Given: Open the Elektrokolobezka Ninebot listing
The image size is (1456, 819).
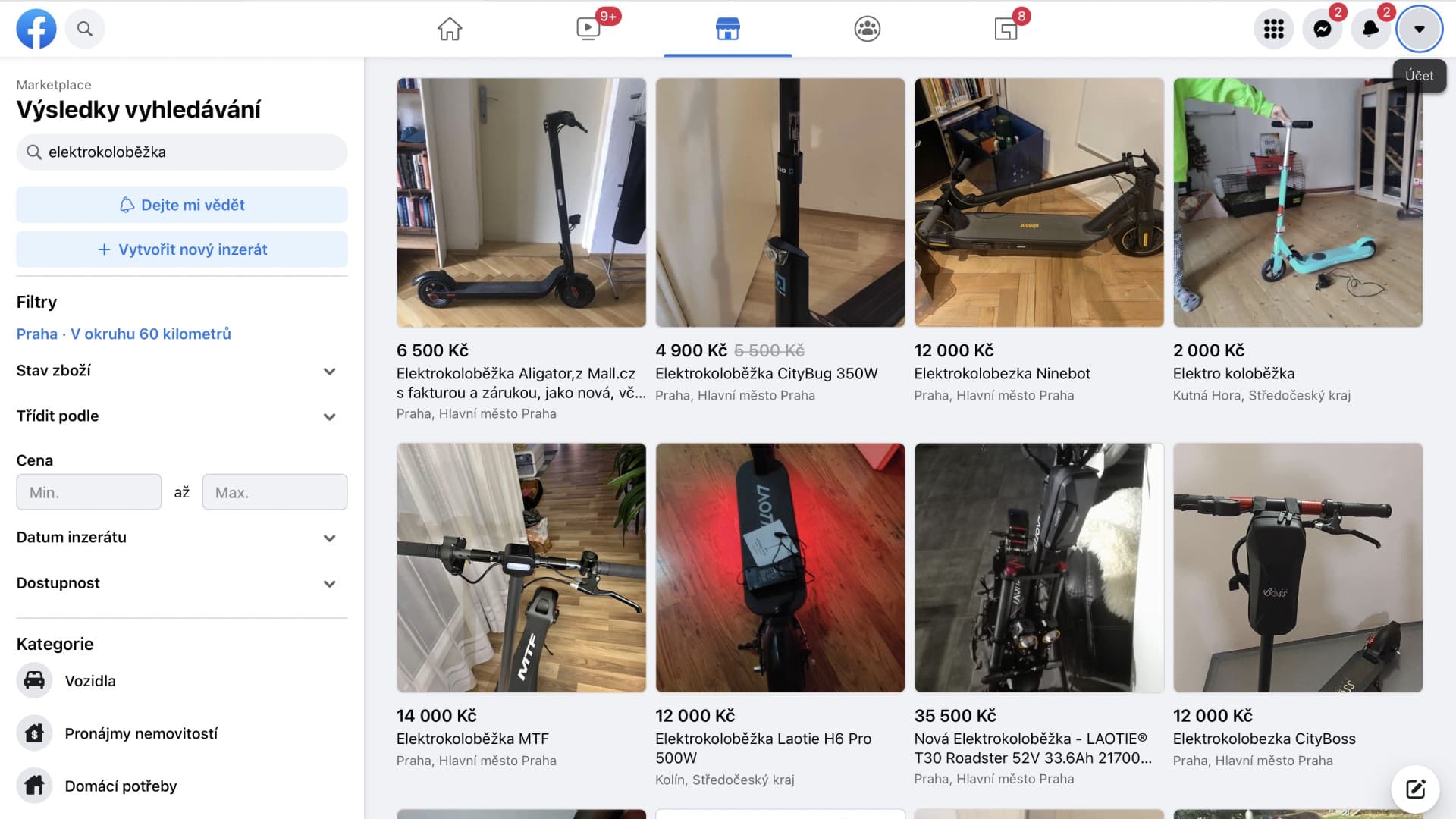Looking at the screenshot, I should pyautogui.click(x=1038, y=203).
